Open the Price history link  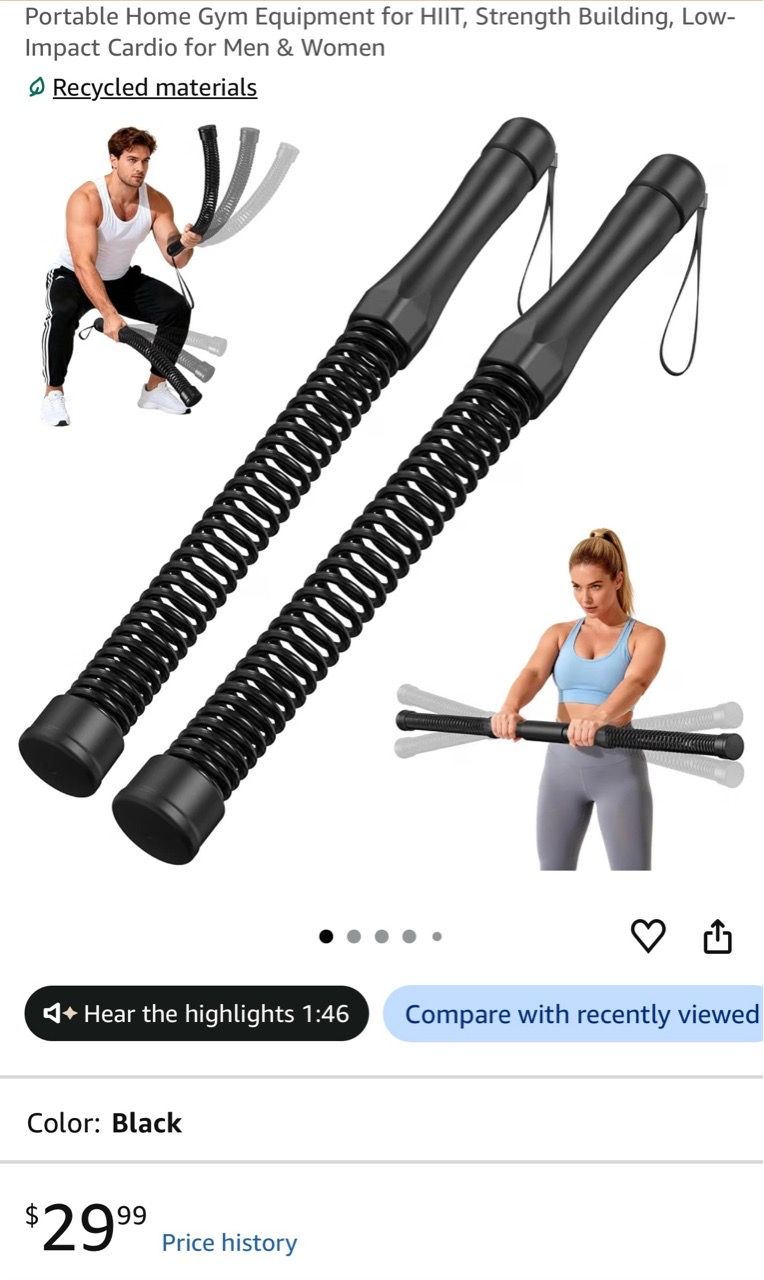pyautogui.click(x=229, y=1243)
